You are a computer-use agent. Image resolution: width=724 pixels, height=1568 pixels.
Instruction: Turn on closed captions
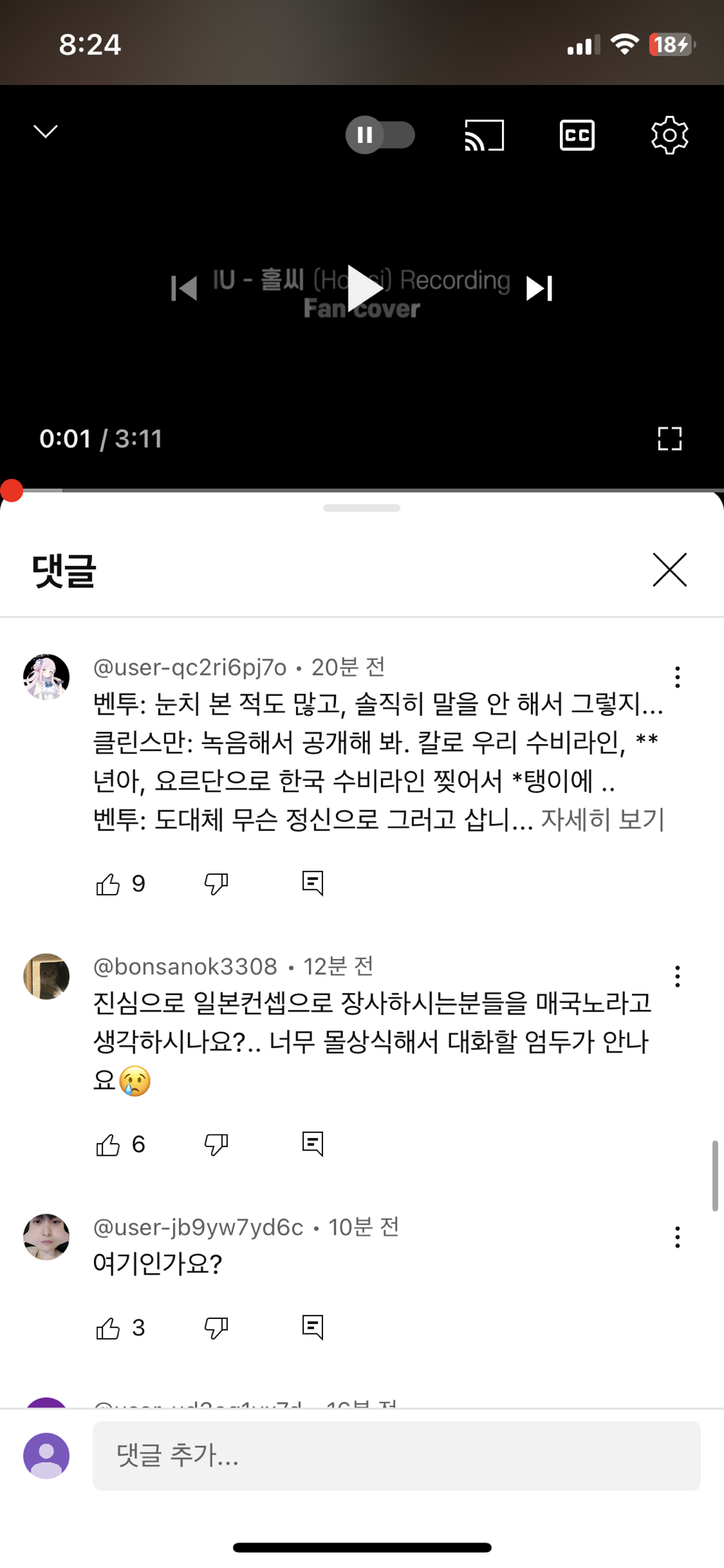point(577,134)
